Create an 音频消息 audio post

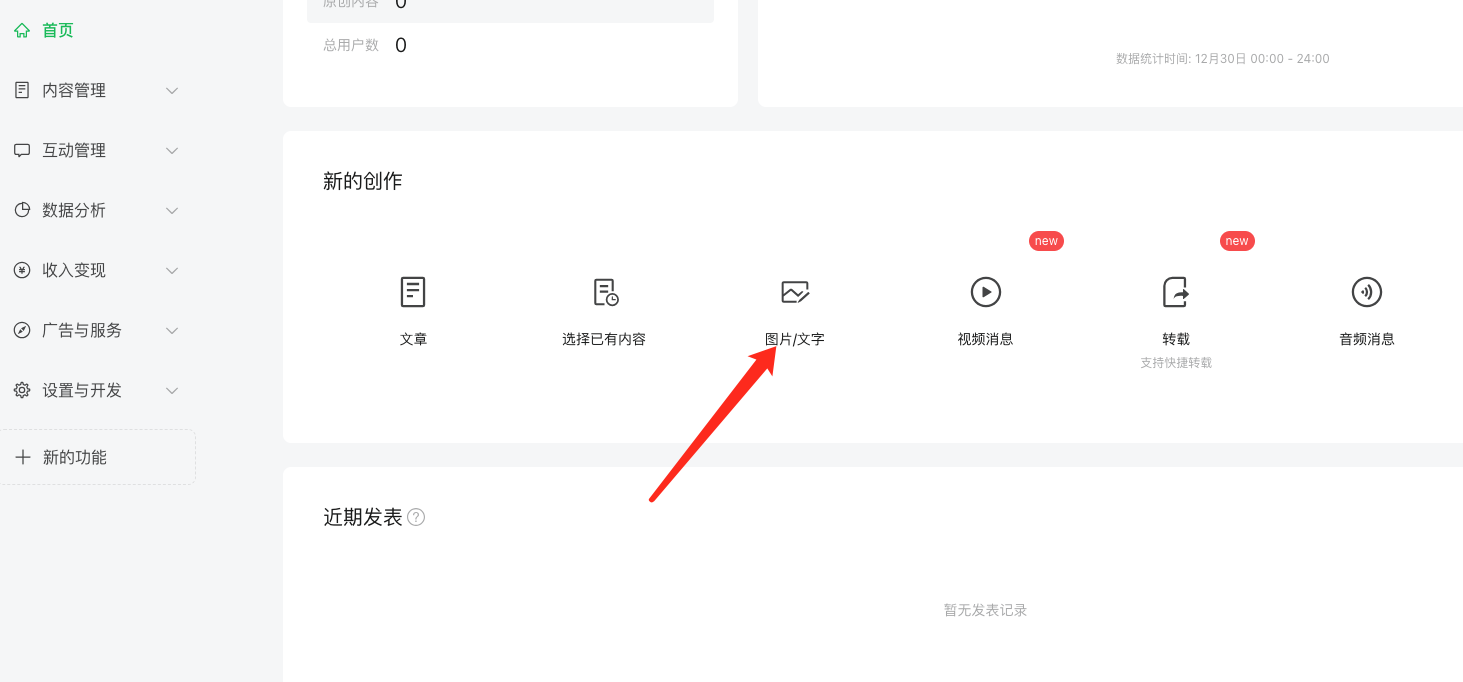(1366, 309)
